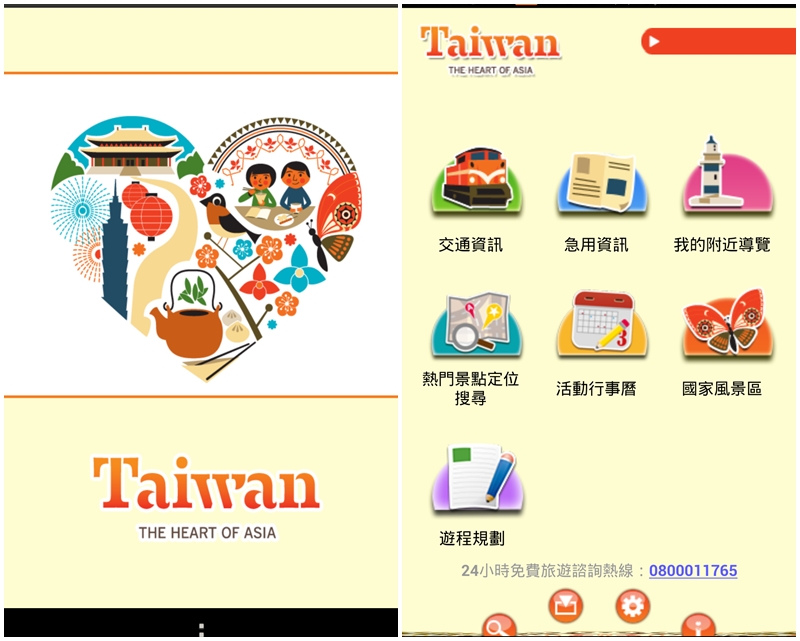
Task: Open the magnifier search icon
Action: 497,629
